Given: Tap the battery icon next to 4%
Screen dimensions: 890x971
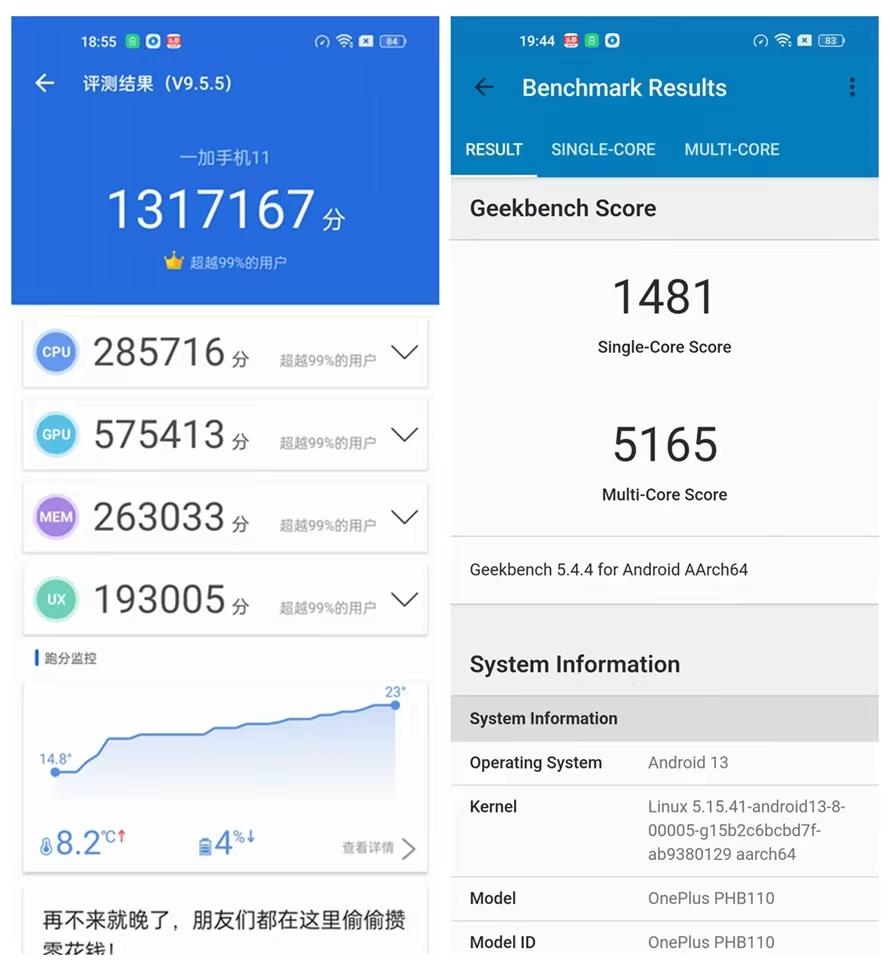Looking at the screenshot, I should click(x=204, y=843).
